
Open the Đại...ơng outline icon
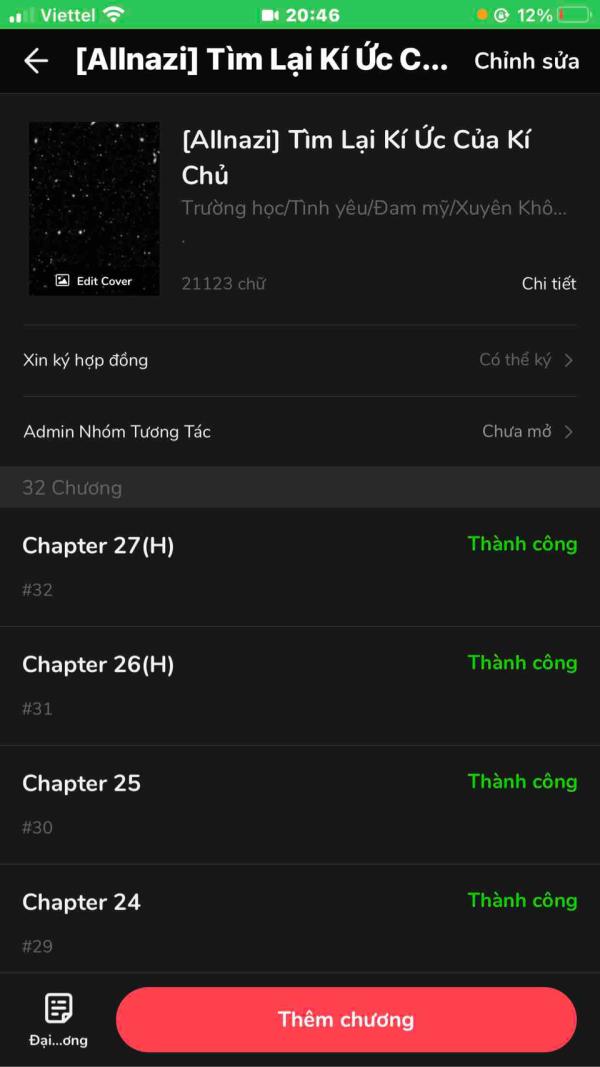(58, 1019)
